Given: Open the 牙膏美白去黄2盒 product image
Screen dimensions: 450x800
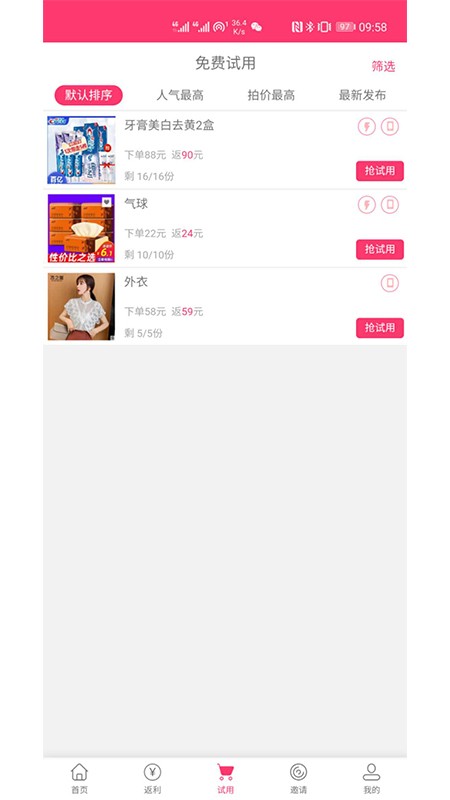Looking at the screenshot, I should 81,150.
